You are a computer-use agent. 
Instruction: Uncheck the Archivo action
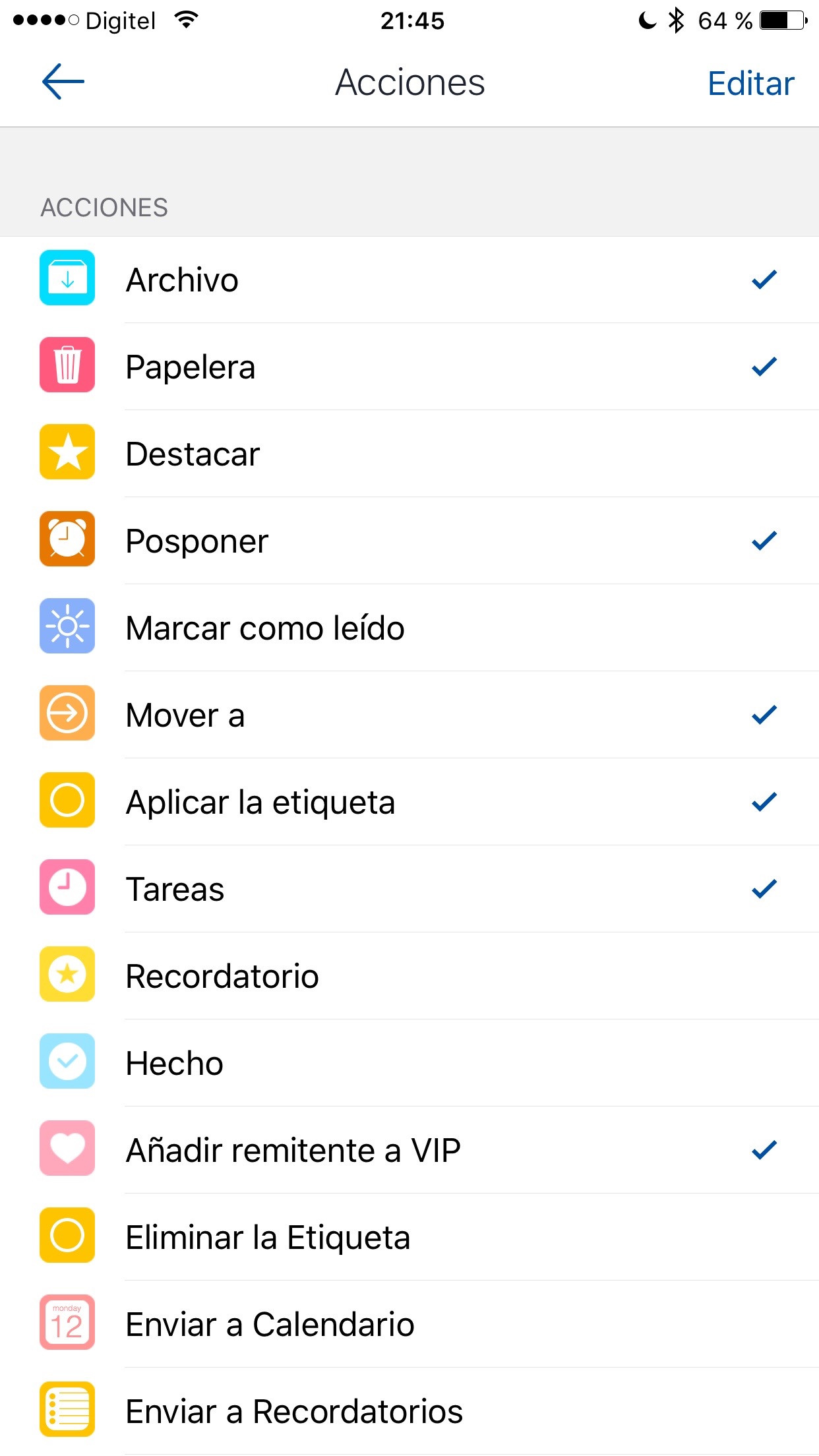[x=409, y=280]
